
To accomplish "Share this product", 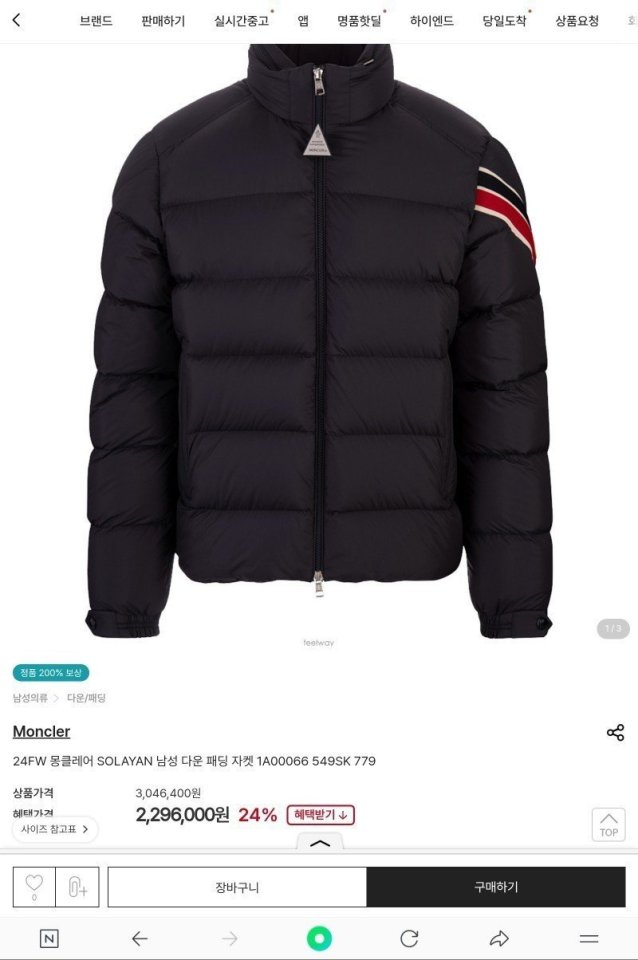I will coord(615,733).
